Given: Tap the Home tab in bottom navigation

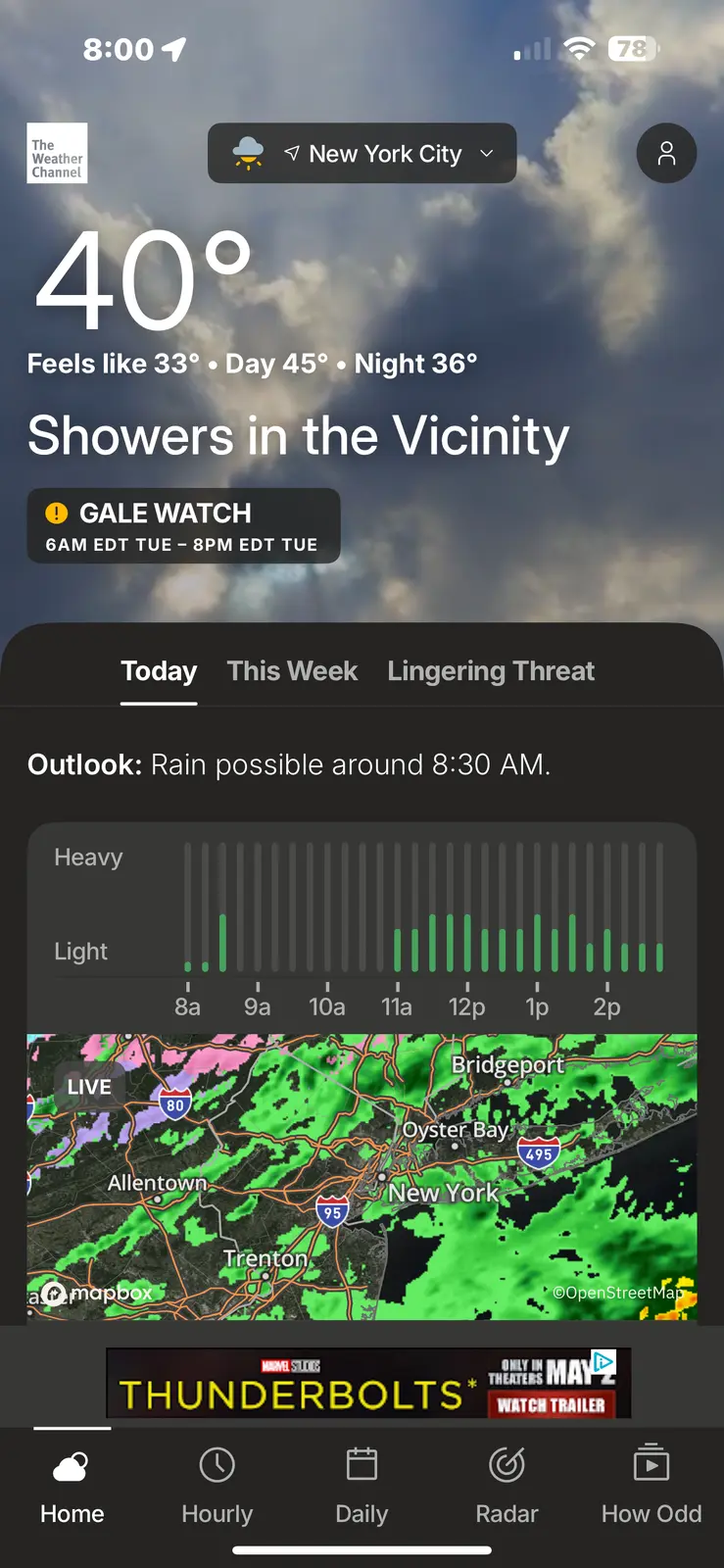Looking at the screenshot, I should click(x=72, y=1486).
